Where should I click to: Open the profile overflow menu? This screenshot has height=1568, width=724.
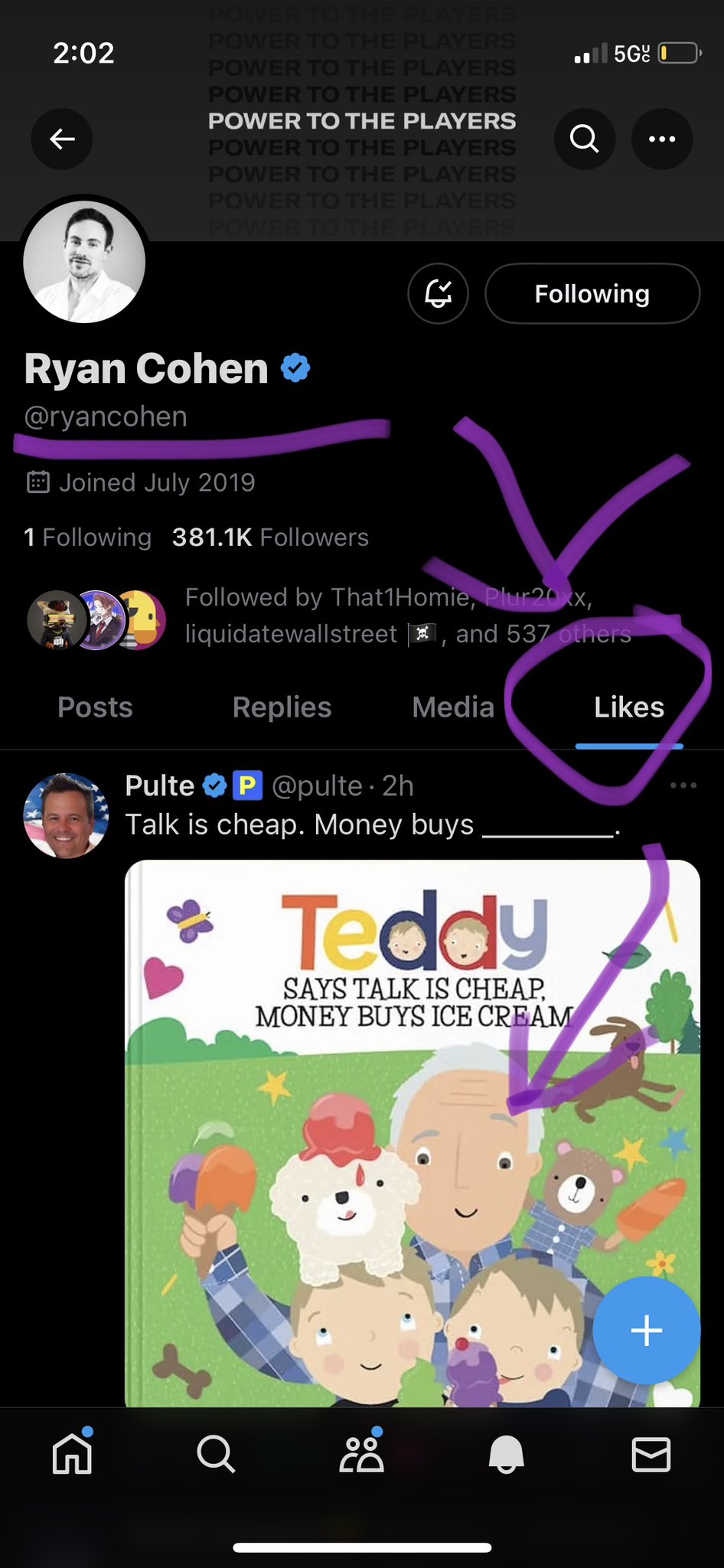coord(661,139)
